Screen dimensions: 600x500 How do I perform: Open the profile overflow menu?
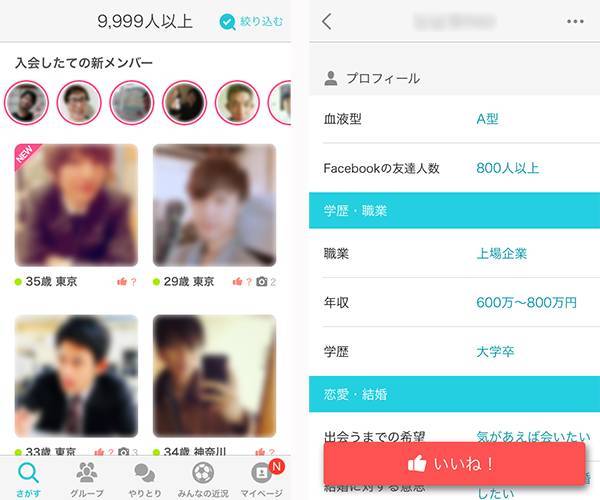[x=574, y=21]
